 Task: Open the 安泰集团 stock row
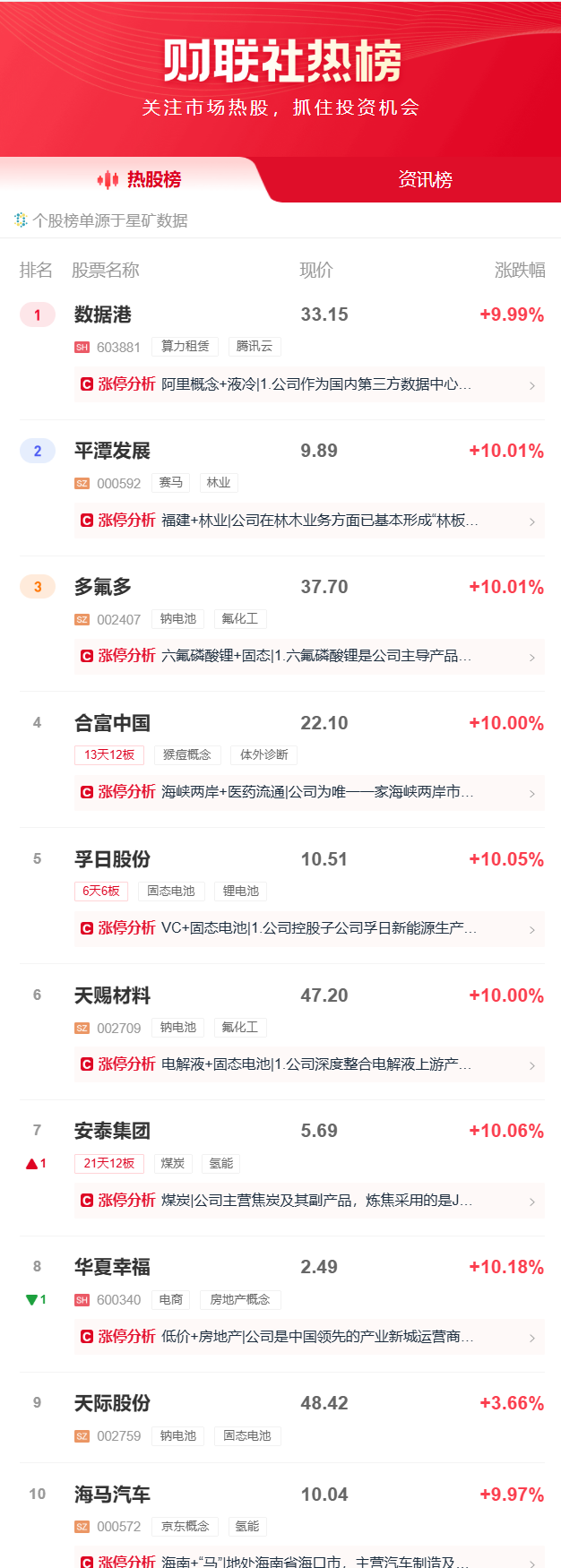pyautogui.click(x=112, y=1132)
